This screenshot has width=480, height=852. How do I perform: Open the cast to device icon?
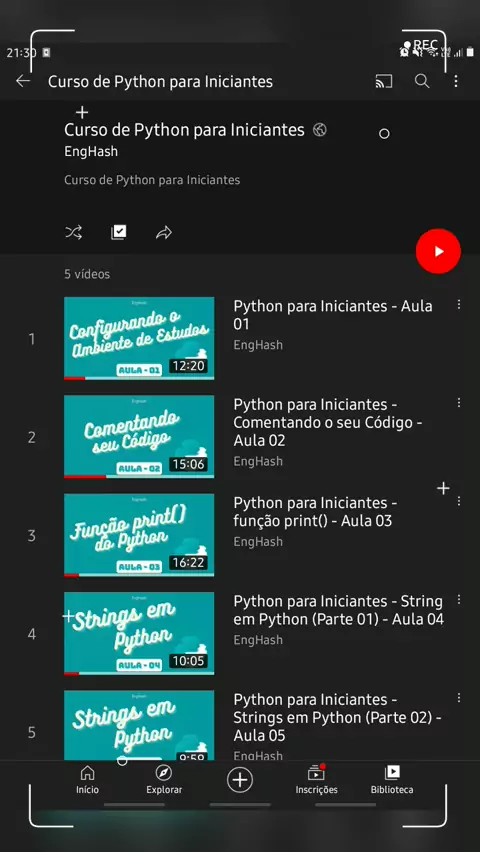tap(383, 82)
